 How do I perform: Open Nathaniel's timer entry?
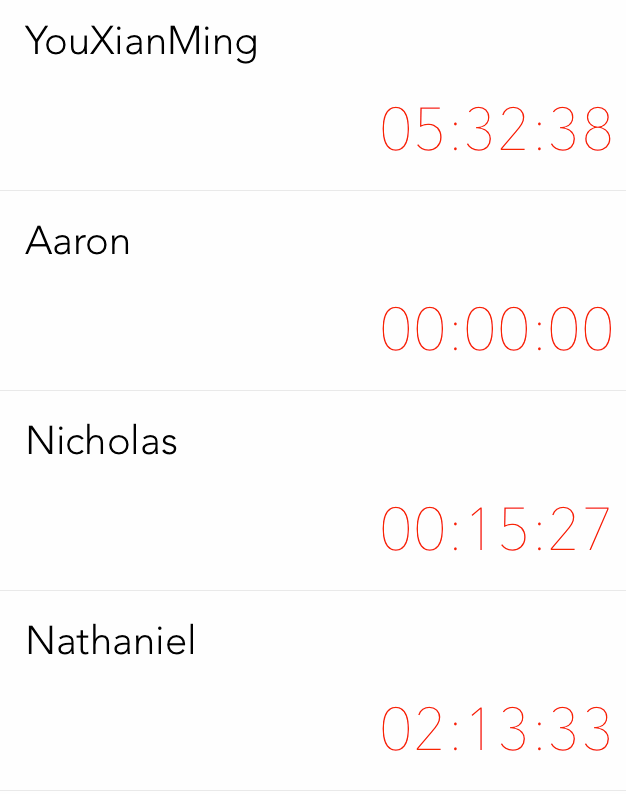point(313,690)
